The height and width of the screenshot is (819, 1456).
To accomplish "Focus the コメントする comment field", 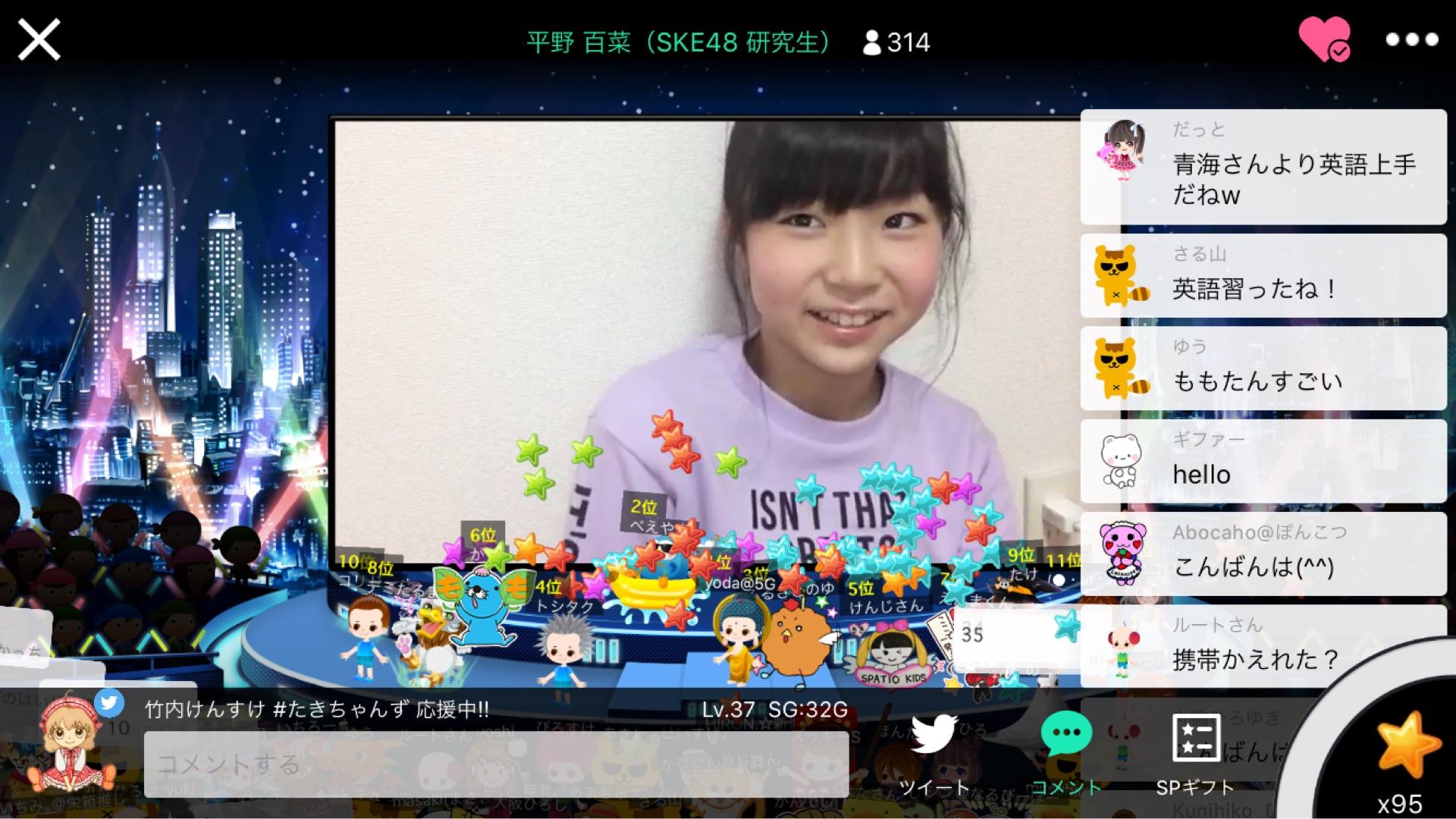I will [496, 764].
